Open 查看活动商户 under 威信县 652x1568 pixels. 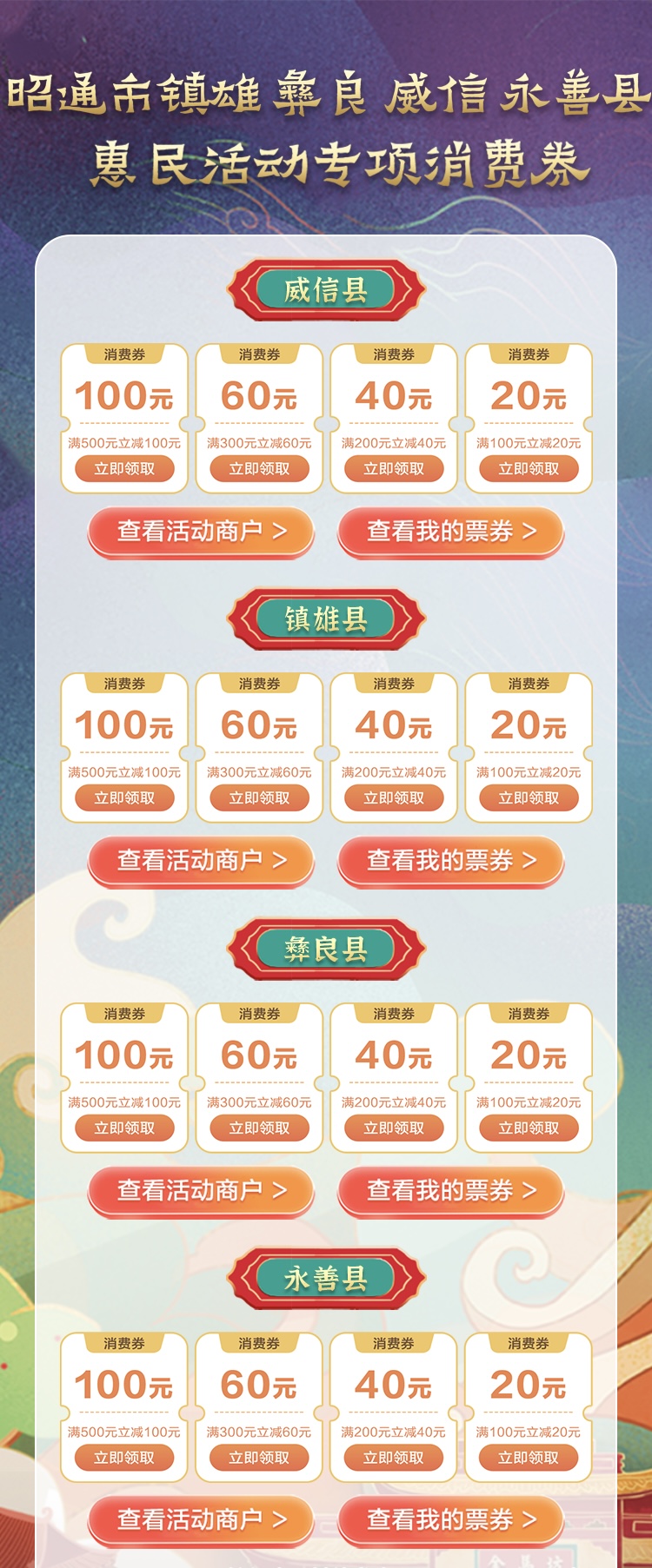click(201, 531)
